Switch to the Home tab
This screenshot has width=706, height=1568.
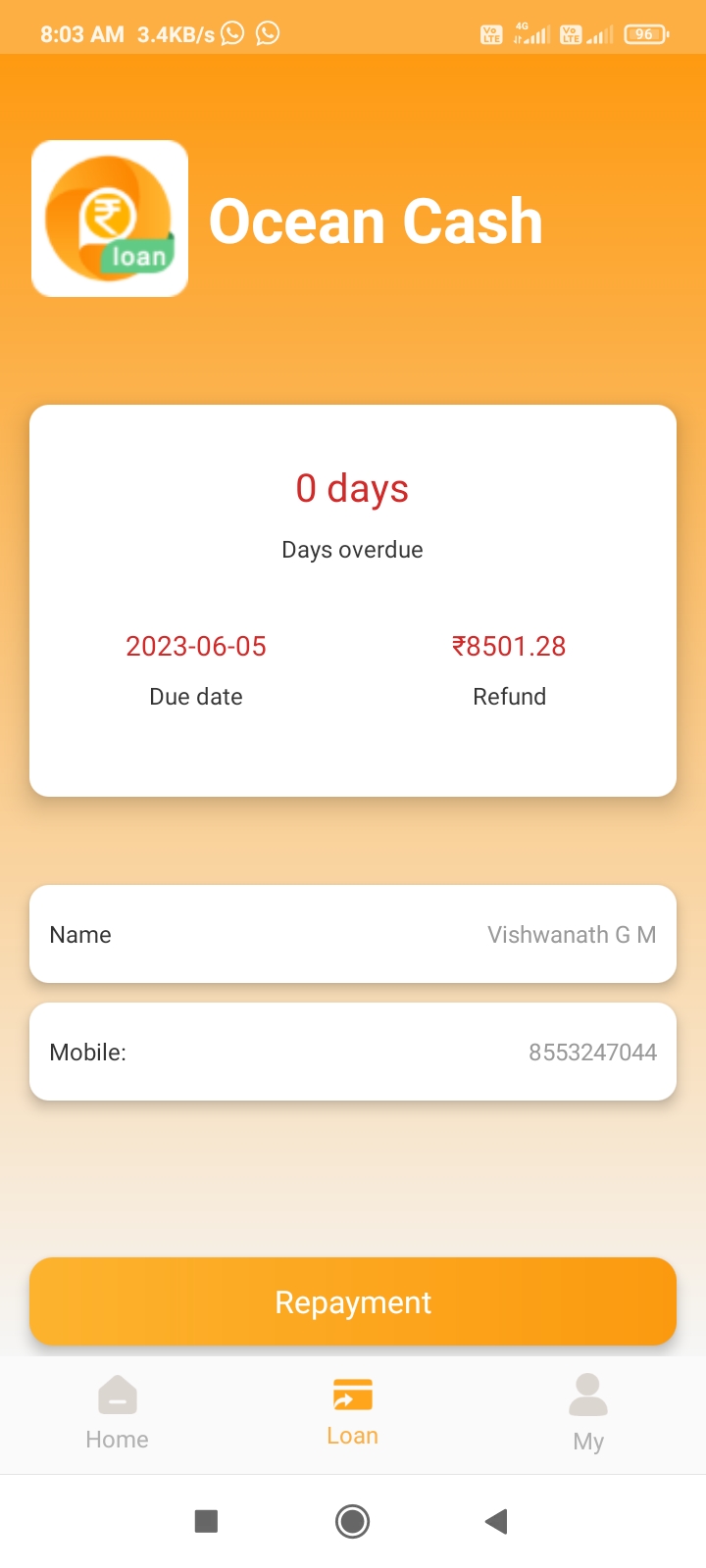pyautogui.click(x=118, y=1412)
